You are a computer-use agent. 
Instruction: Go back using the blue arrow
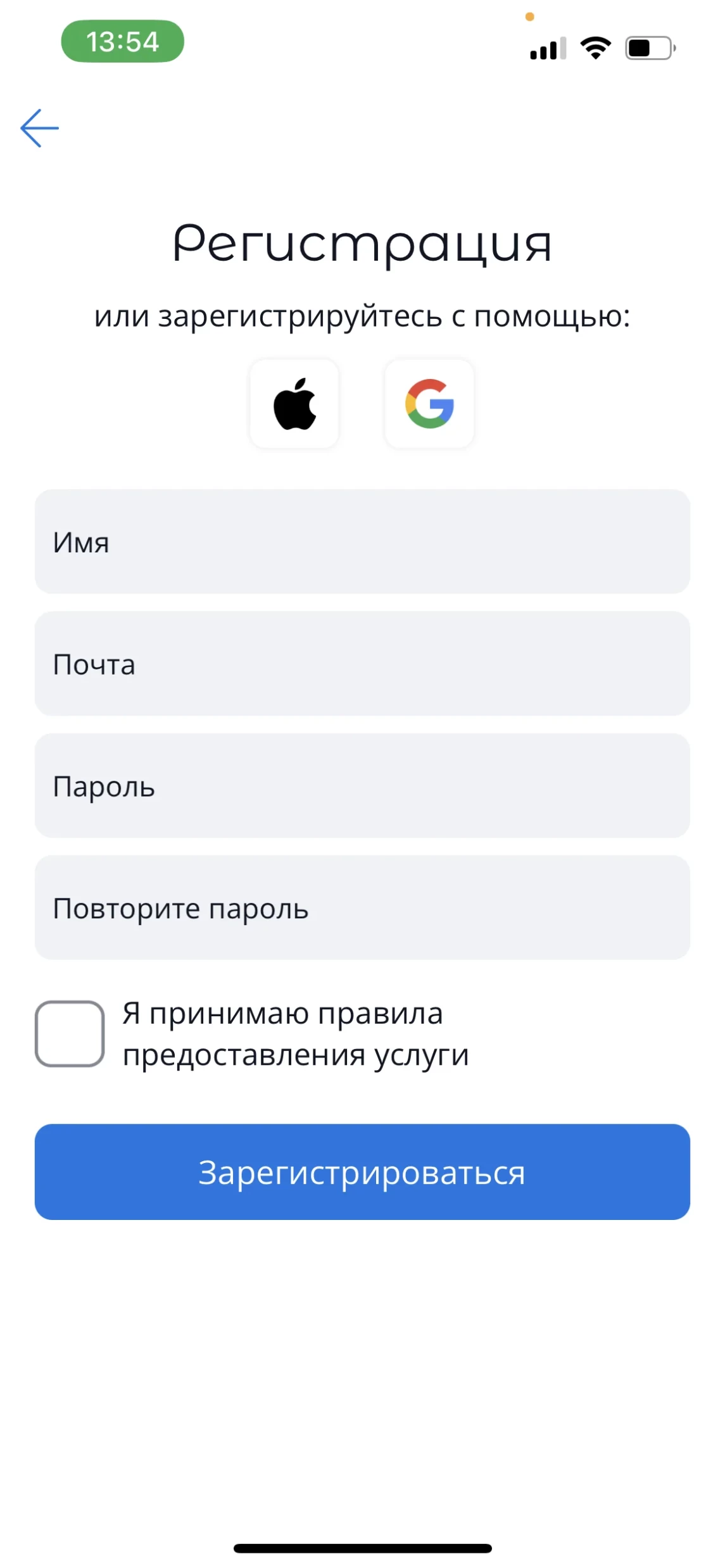point(39,128)
